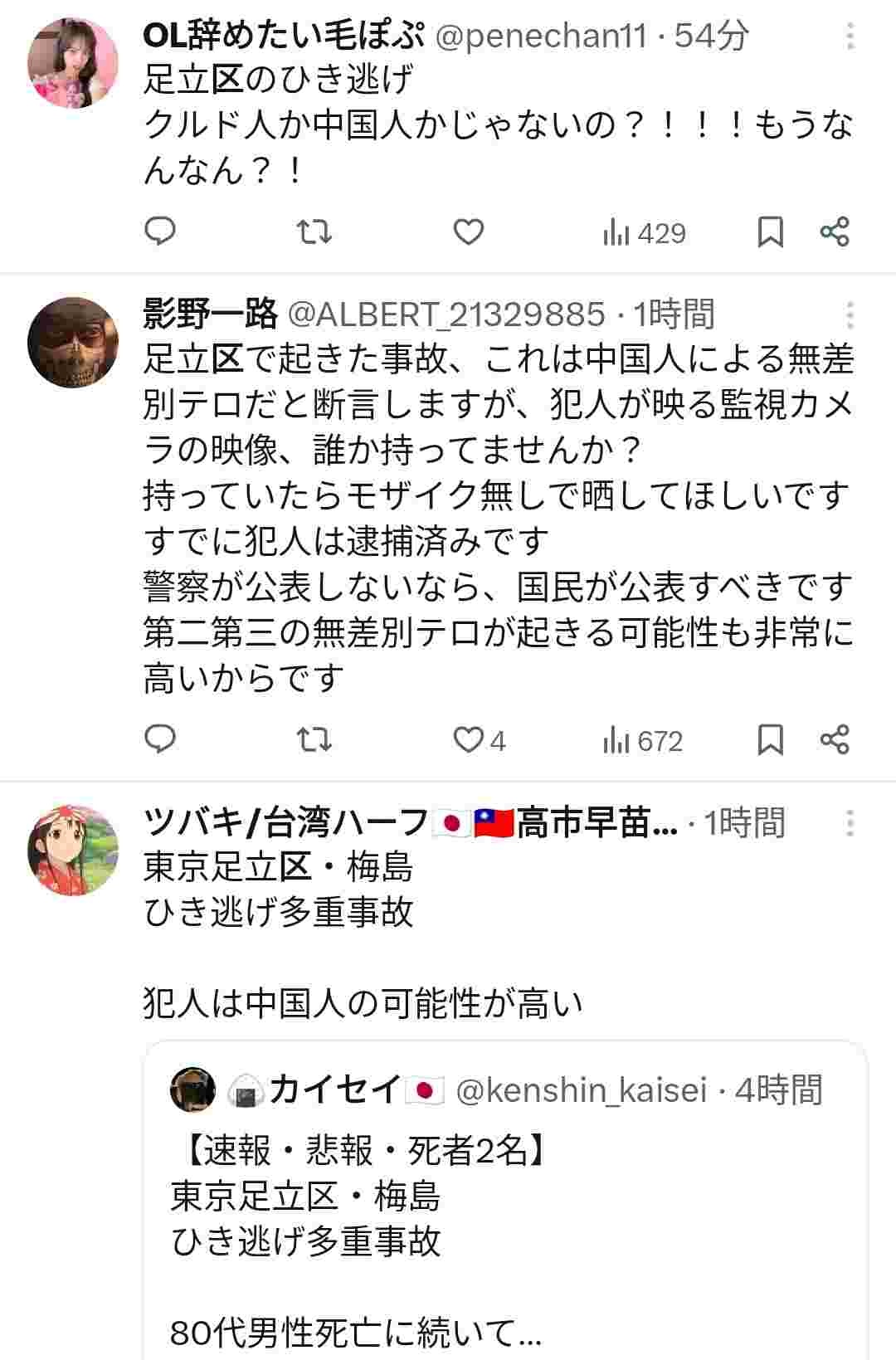Open overflow menu on ツバキ's post
896x1360 pixels.
click(x=850, y=823)
